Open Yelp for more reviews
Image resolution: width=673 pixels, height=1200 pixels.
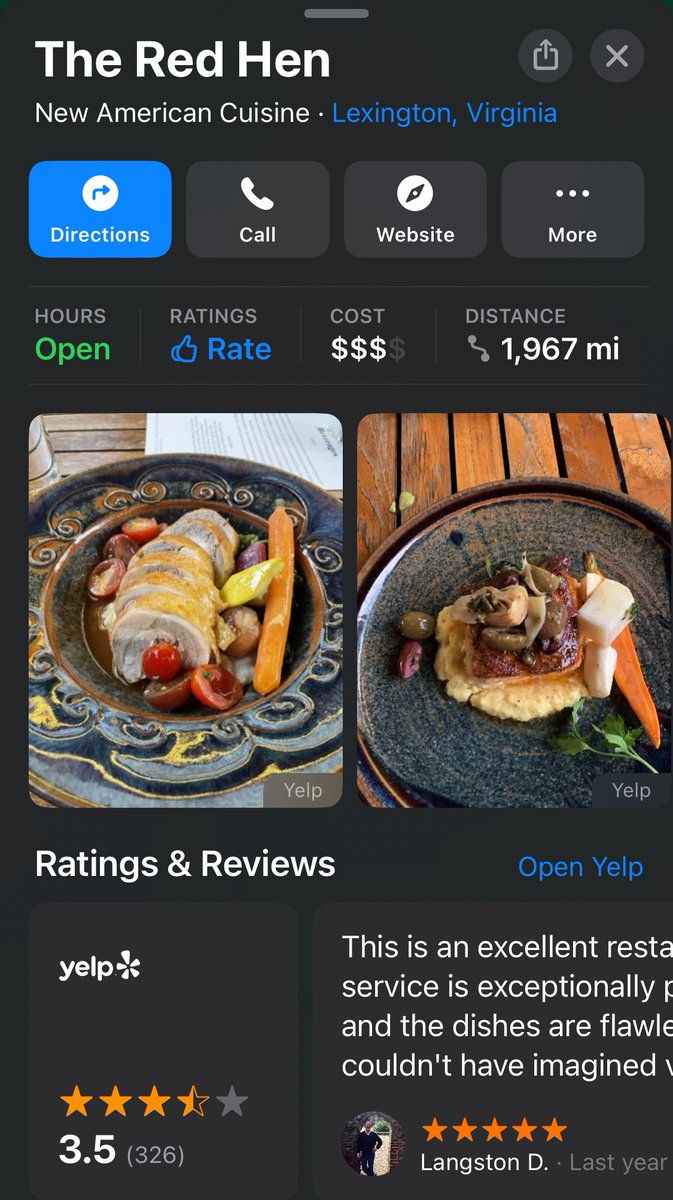[x=580, y=867]
